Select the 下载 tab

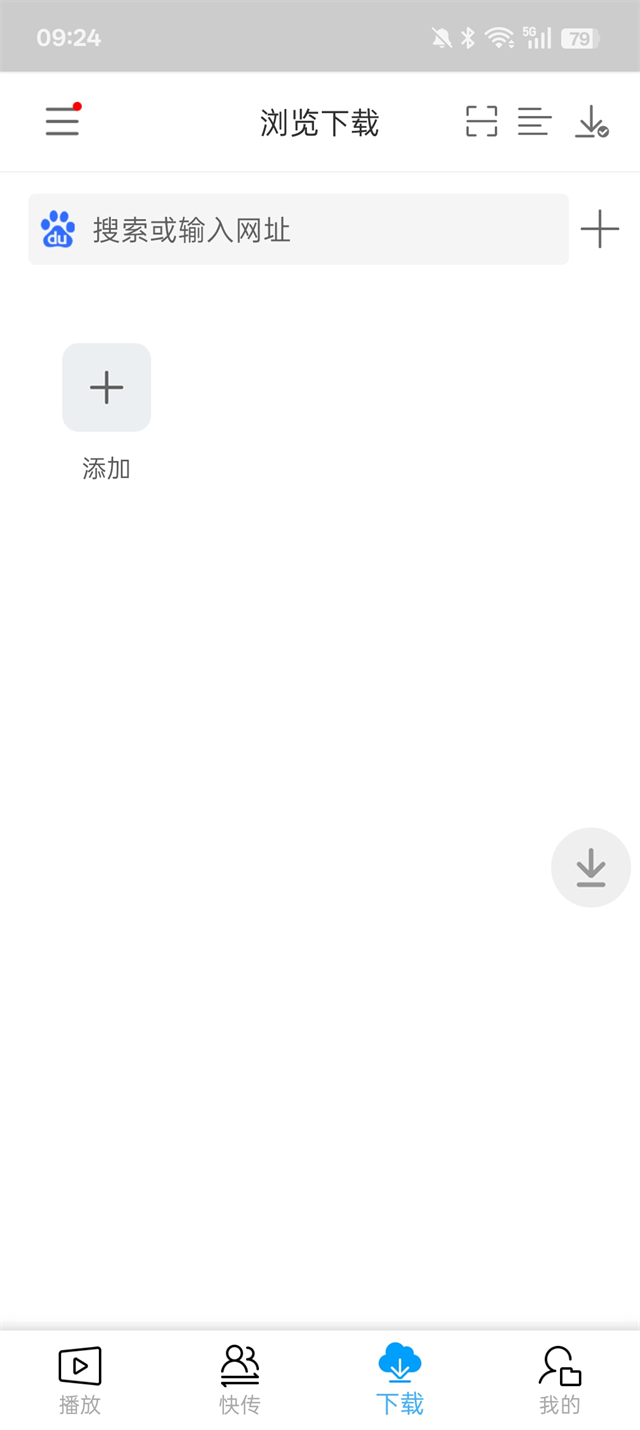coord(400,1380)
